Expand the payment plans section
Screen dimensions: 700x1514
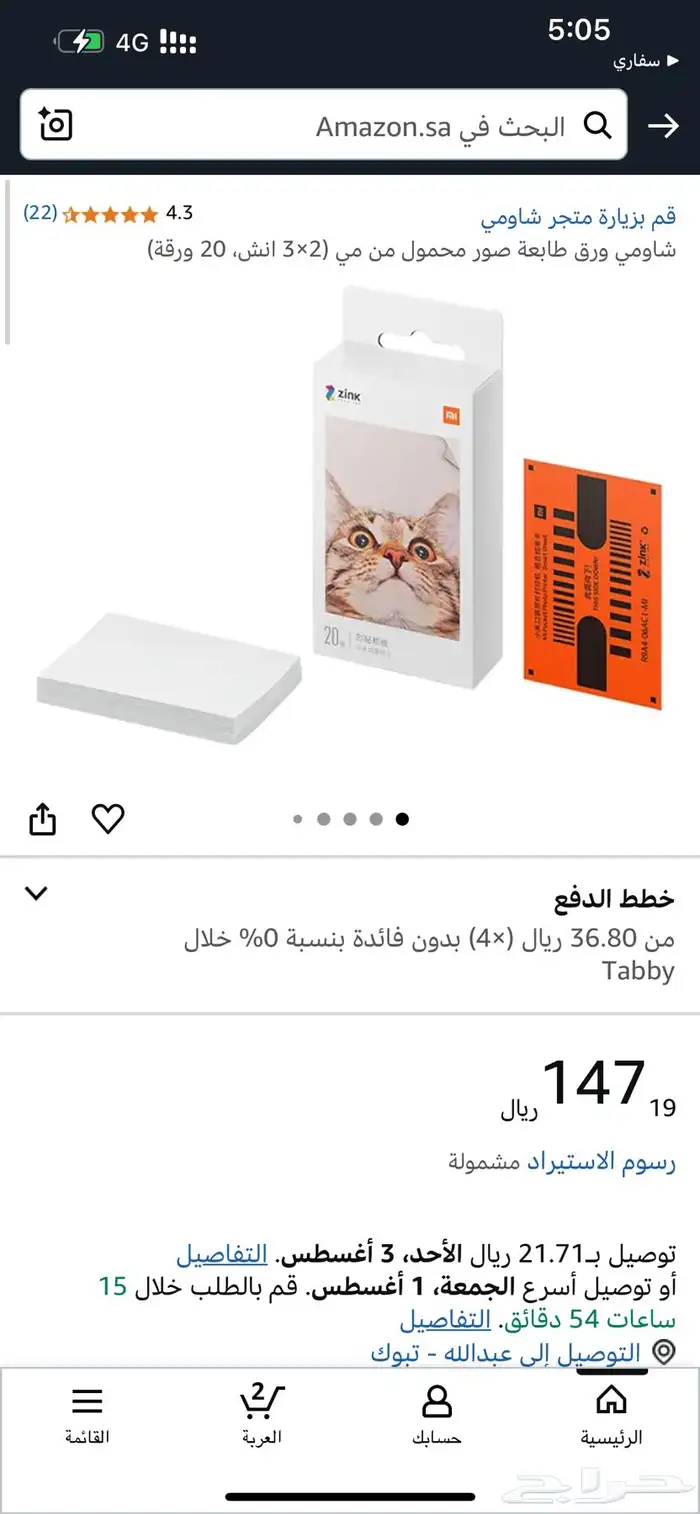pyautogui.click(x=37, y=894)
